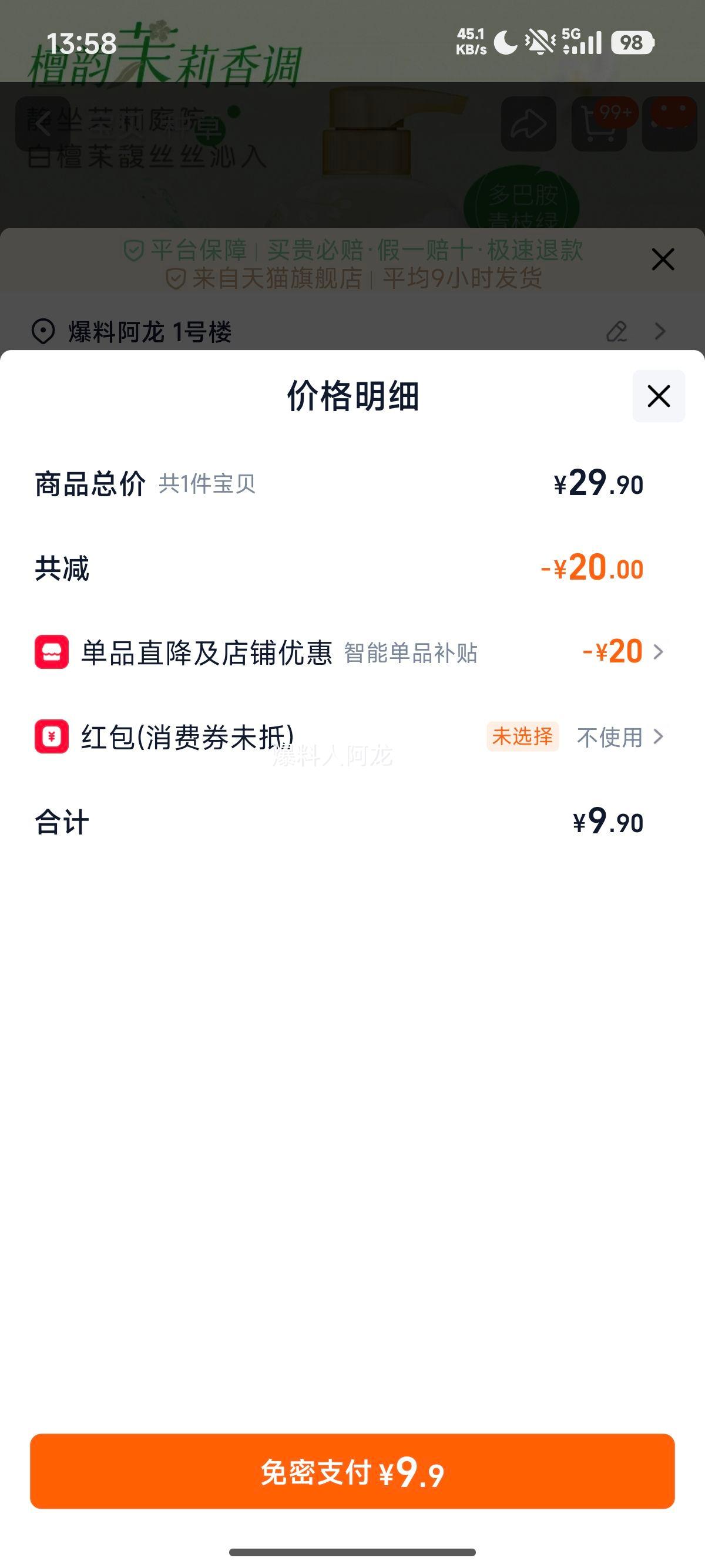Edit delivery address 爆料阿龙 1号楼
Viewport: 705px width, 1568px height.
pos(617,332)
